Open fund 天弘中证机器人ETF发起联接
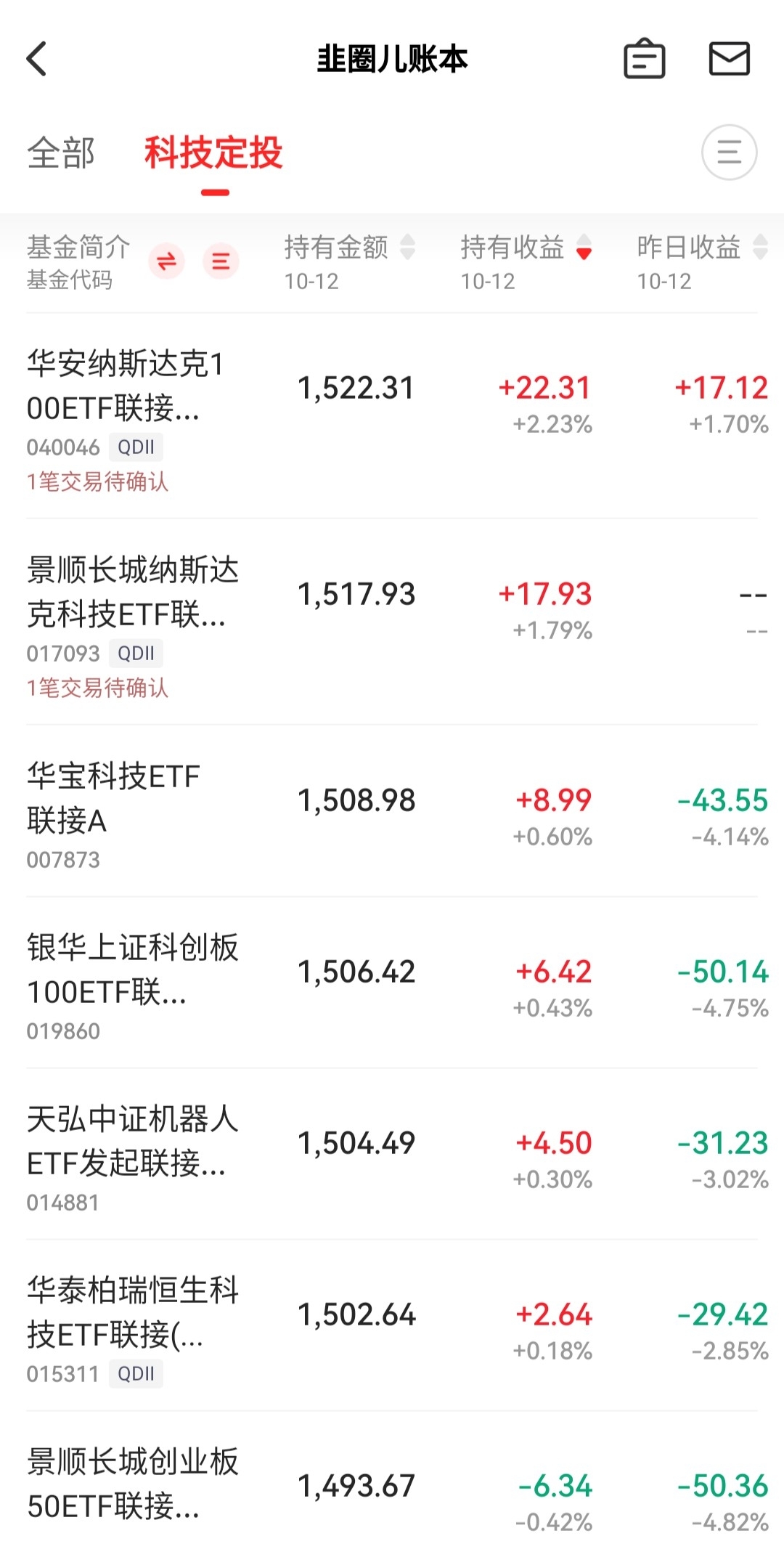The image size is (784, 1565). point(392,1154)
